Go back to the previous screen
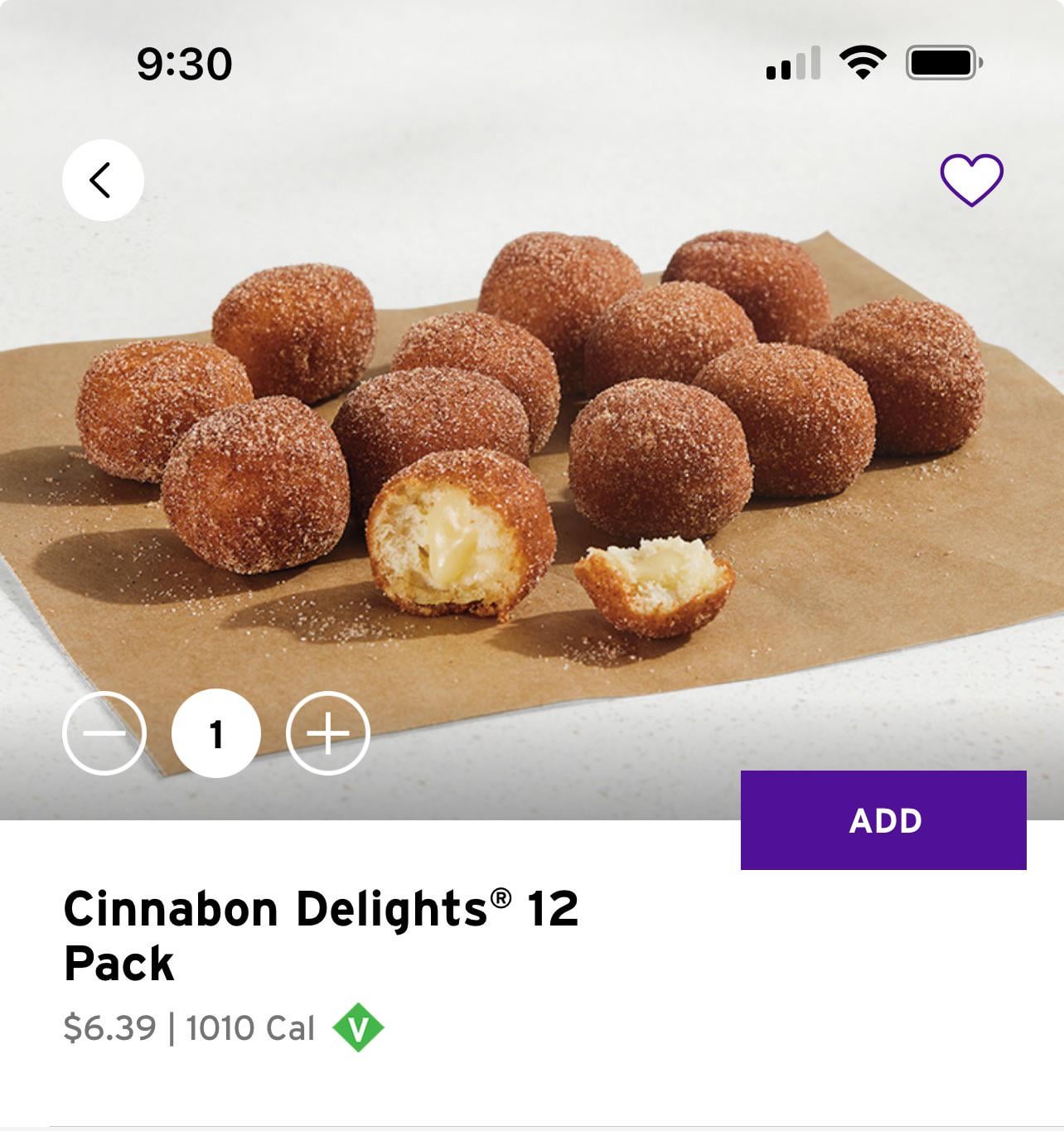 [103, 180]
